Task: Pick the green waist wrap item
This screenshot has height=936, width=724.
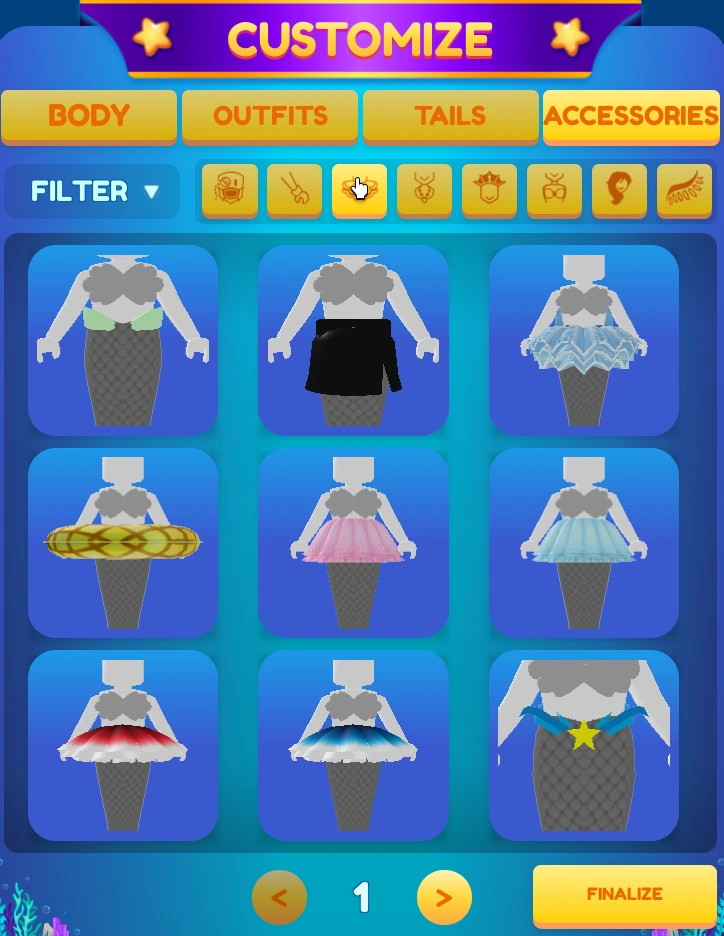Action: [x=123, y=340]
